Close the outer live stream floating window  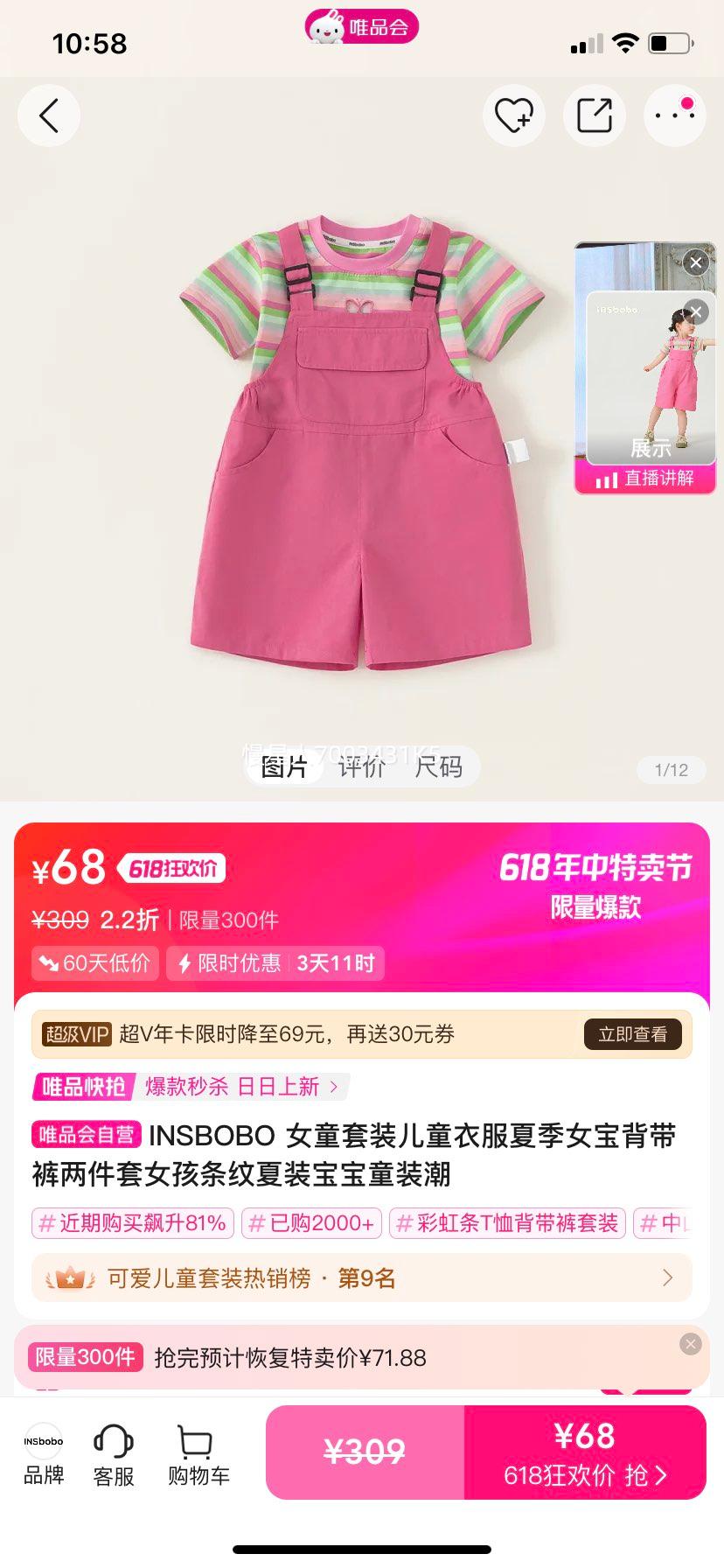coord(696,262)
